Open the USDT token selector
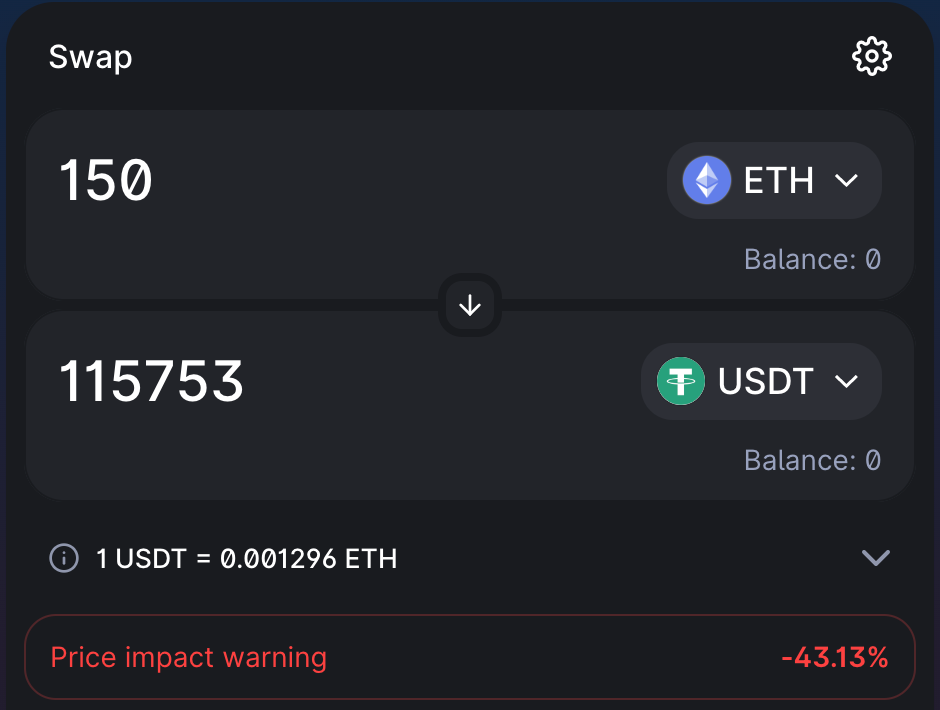 pyautogui.click(x=760, y=382)
